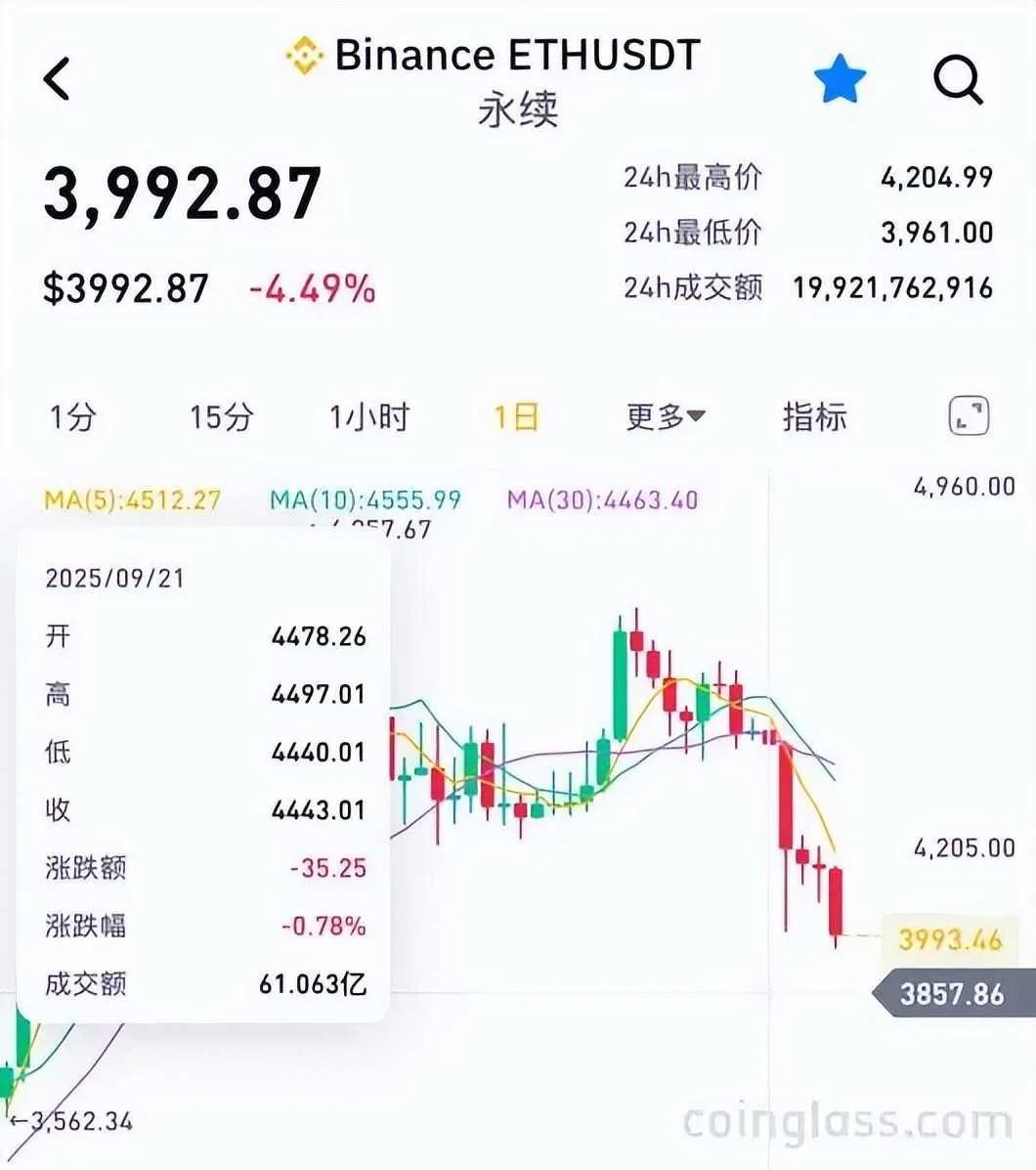Select the 1日 timeframe

515,417
